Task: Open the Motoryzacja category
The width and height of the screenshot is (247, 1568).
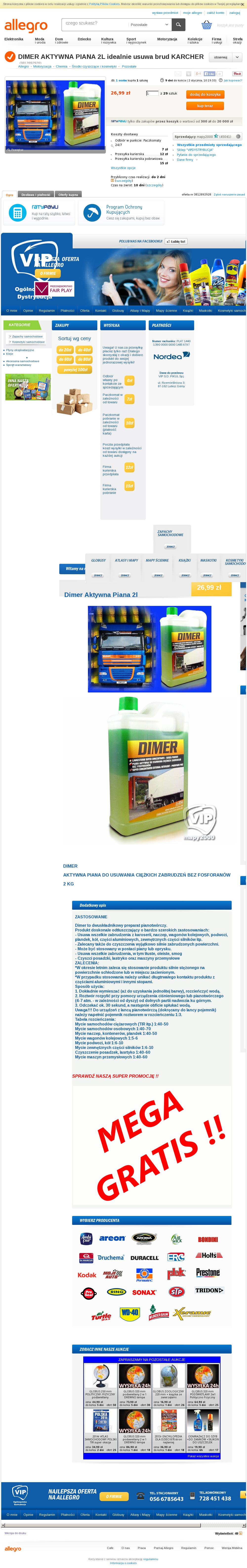Action: (167, 39)
